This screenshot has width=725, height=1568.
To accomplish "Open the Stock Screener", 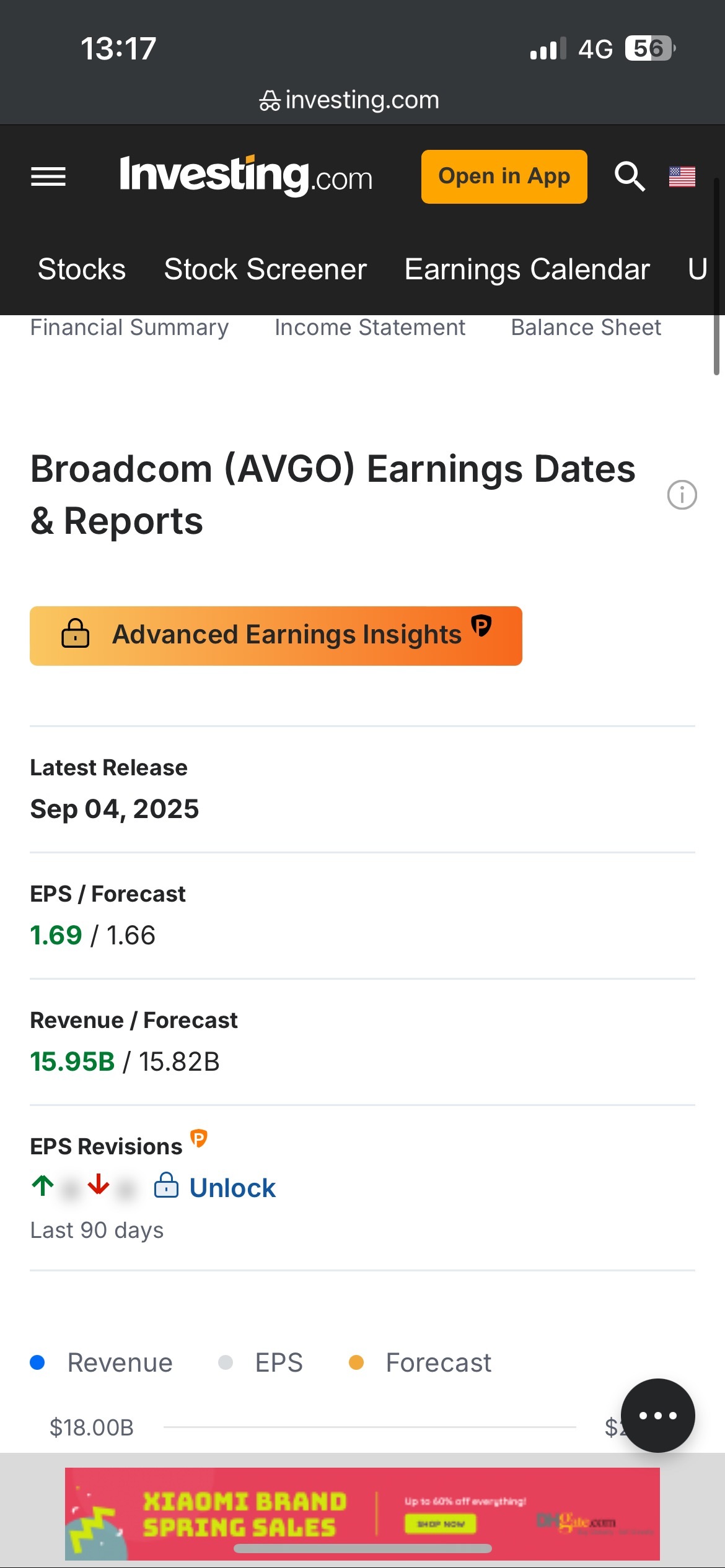I will click(265, 269).
